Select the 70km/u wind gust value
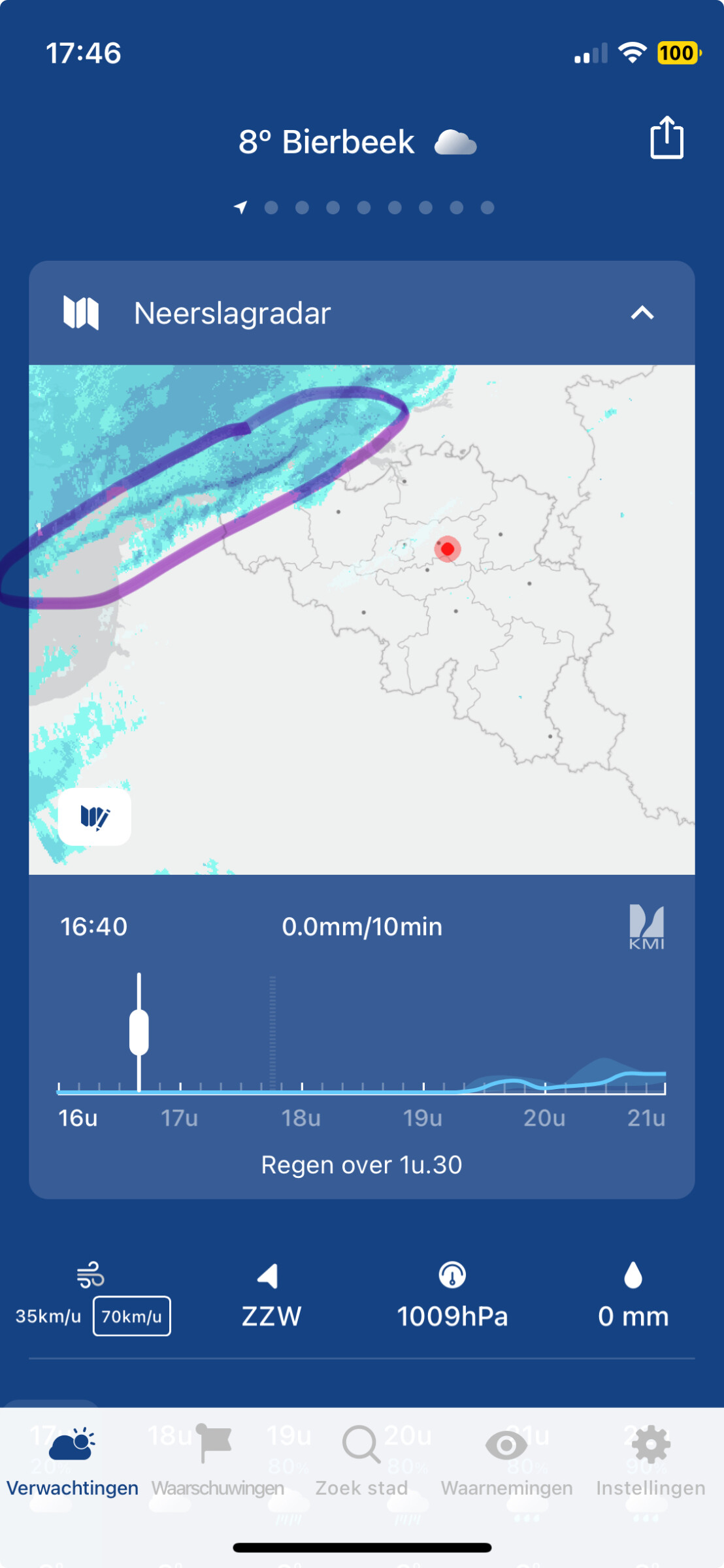This screenshot has width=724, height=1568. [131, 1316]
